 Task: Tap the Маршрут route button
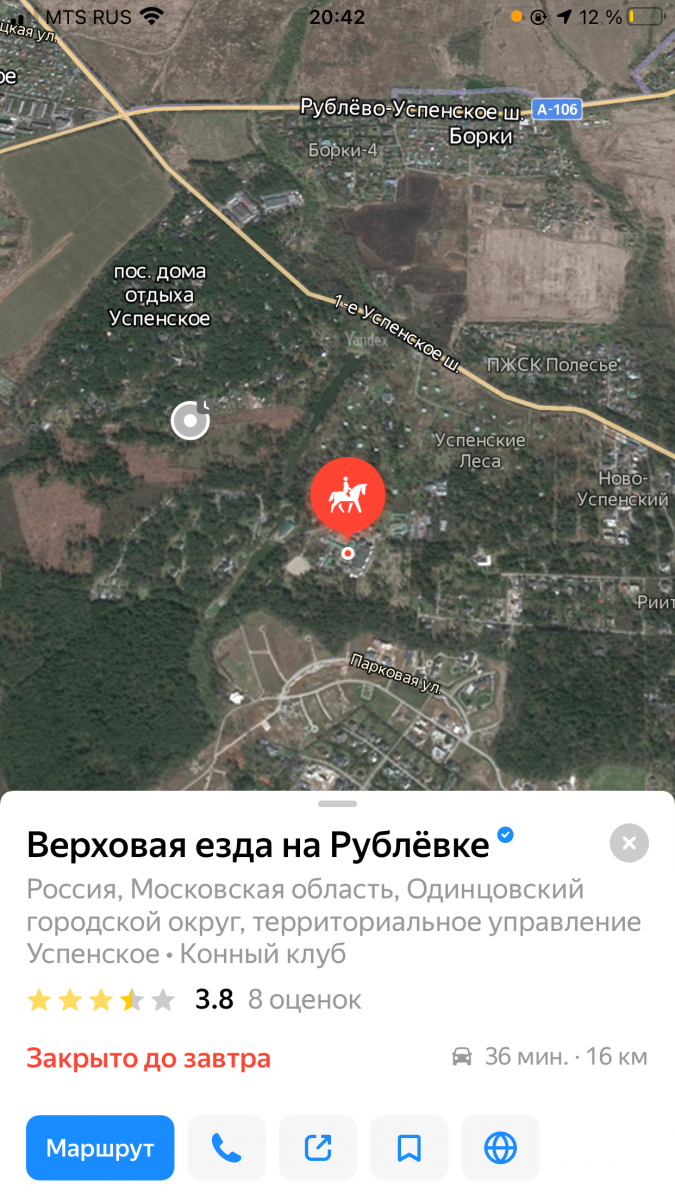click(x=100, y=1148)
